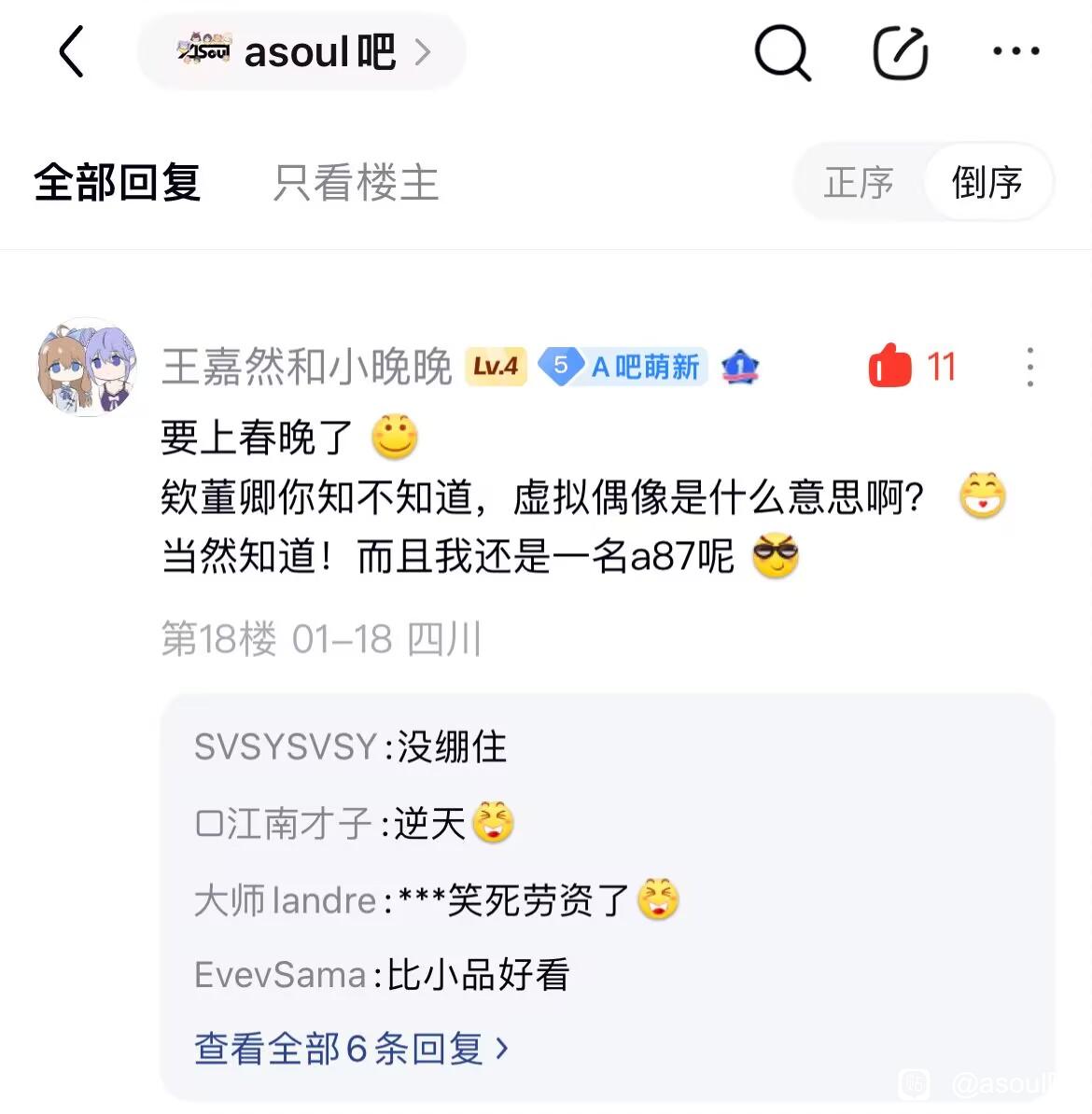Switch to the 全部回复 tab

click(x=118, y=182)
